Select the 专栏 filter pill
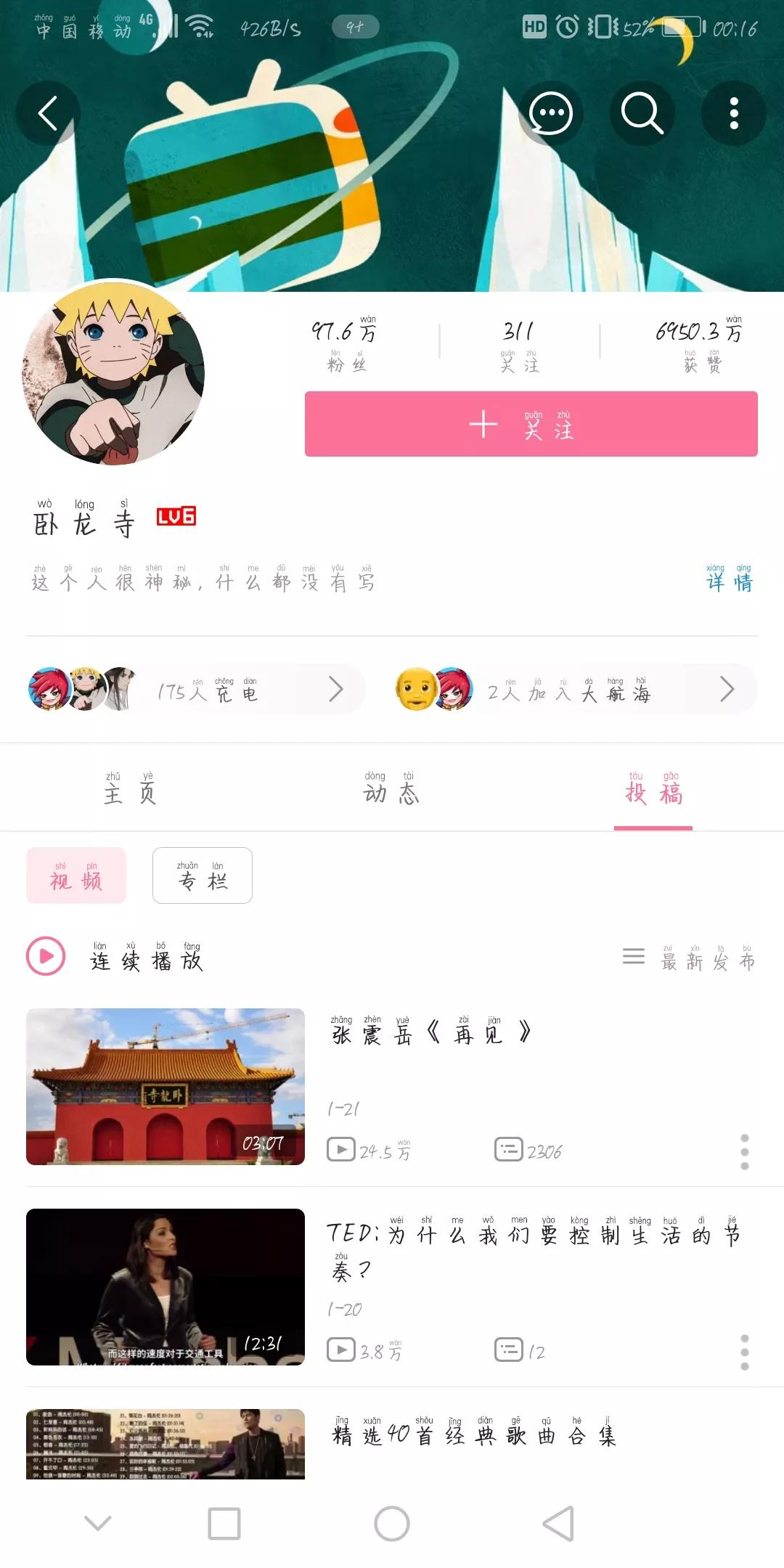Screen dimensions: 784x1568 coord(202,875)
